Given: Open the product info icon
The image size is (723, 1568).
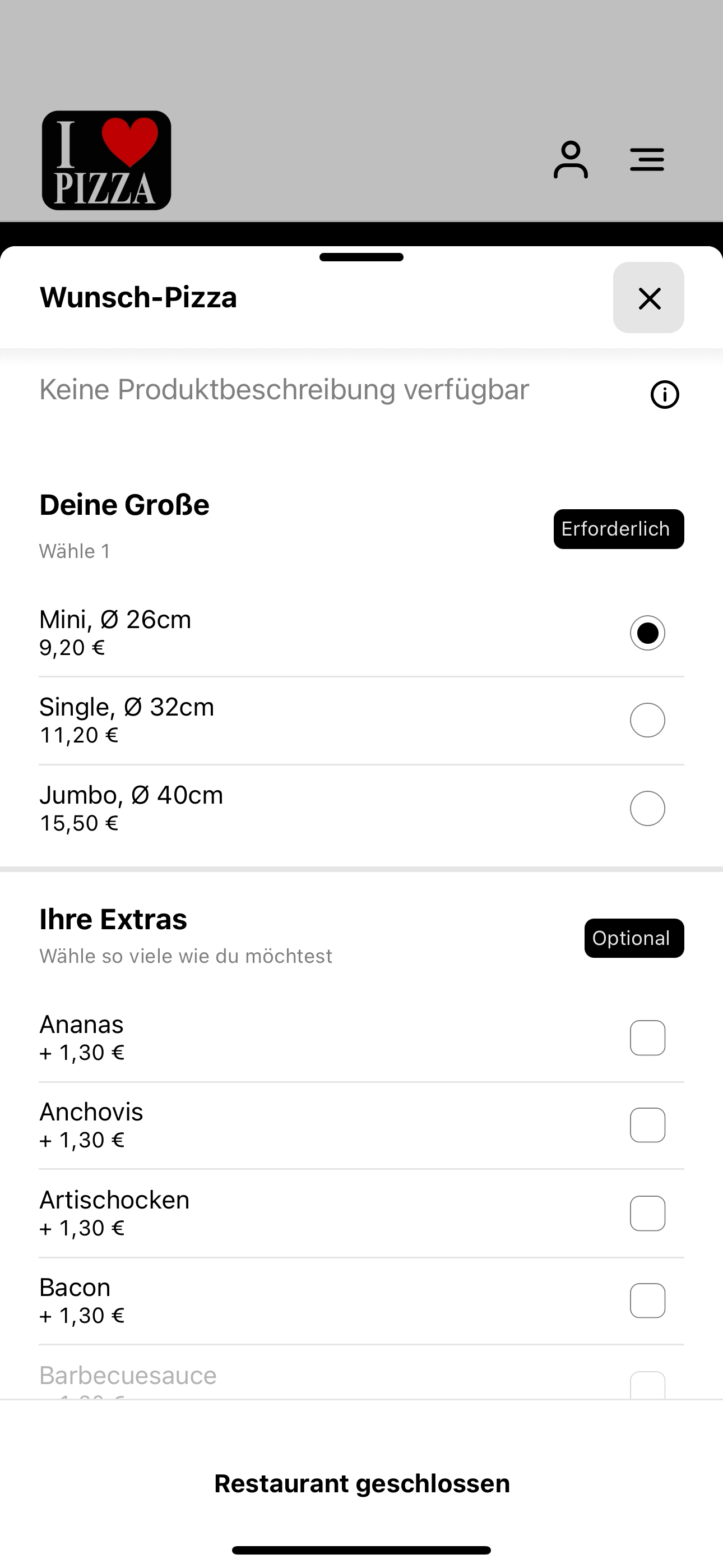Looking at the screenshot, I should tap(665, 394).
